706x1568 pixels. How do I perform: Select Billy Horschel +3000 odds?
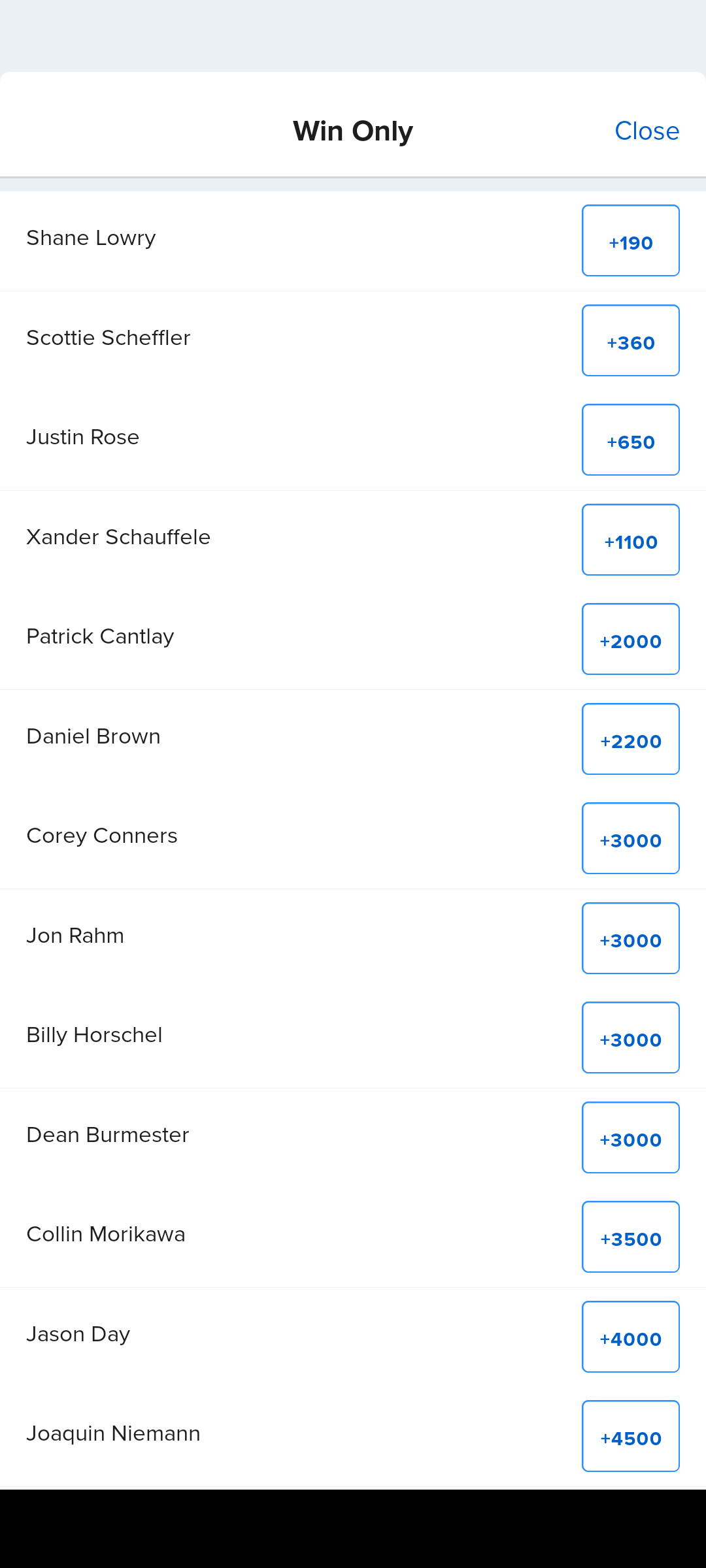click(630, 1038)
